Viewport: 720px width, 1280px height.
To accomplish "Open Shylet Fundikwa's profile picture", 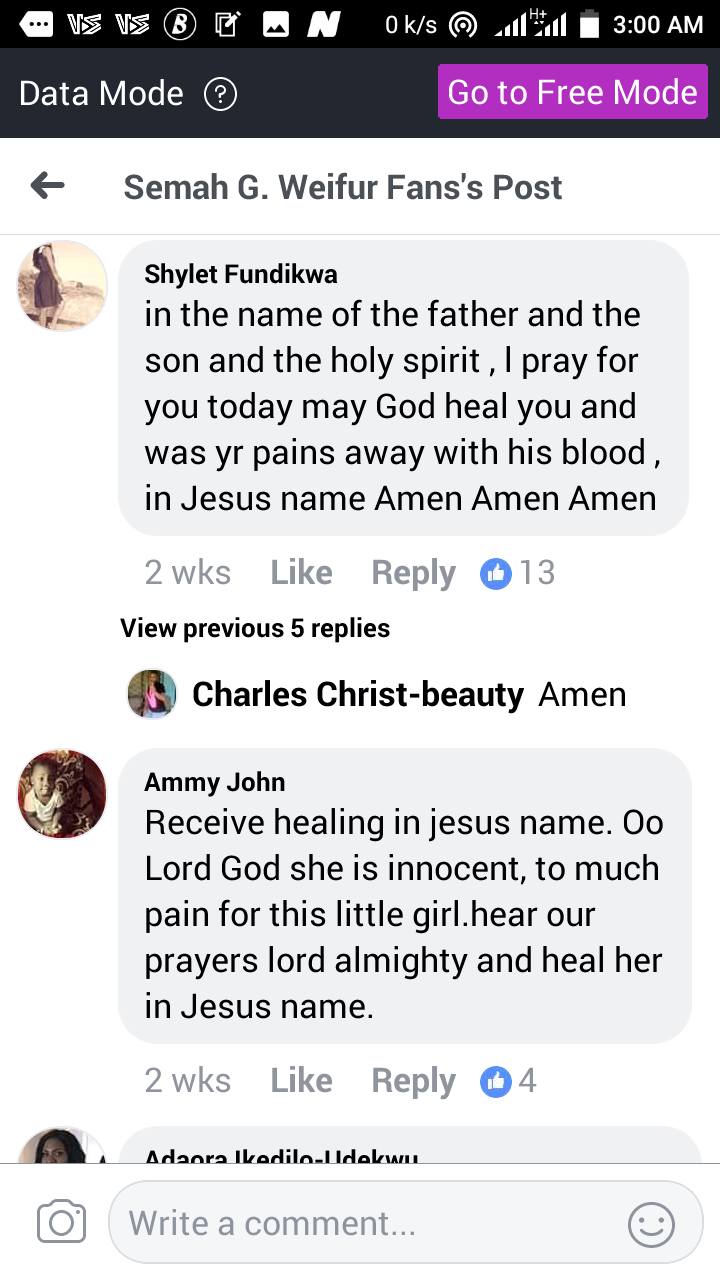I will coord(62,286).
